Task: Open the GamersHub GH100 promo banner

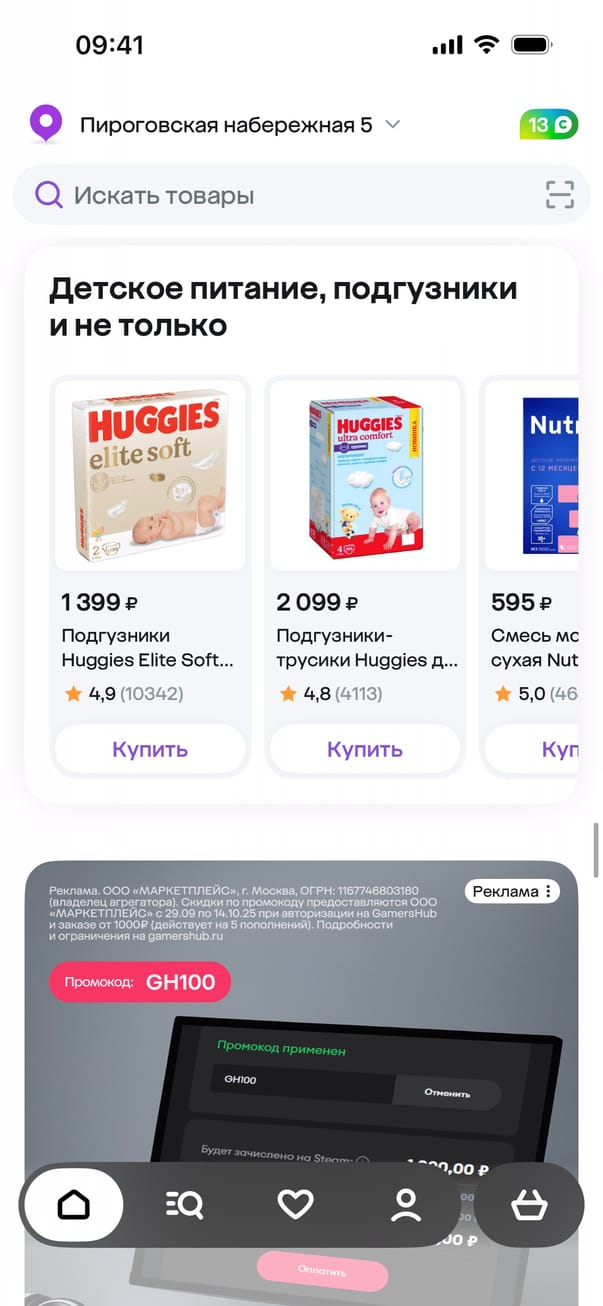Action: coord(300,1060)
